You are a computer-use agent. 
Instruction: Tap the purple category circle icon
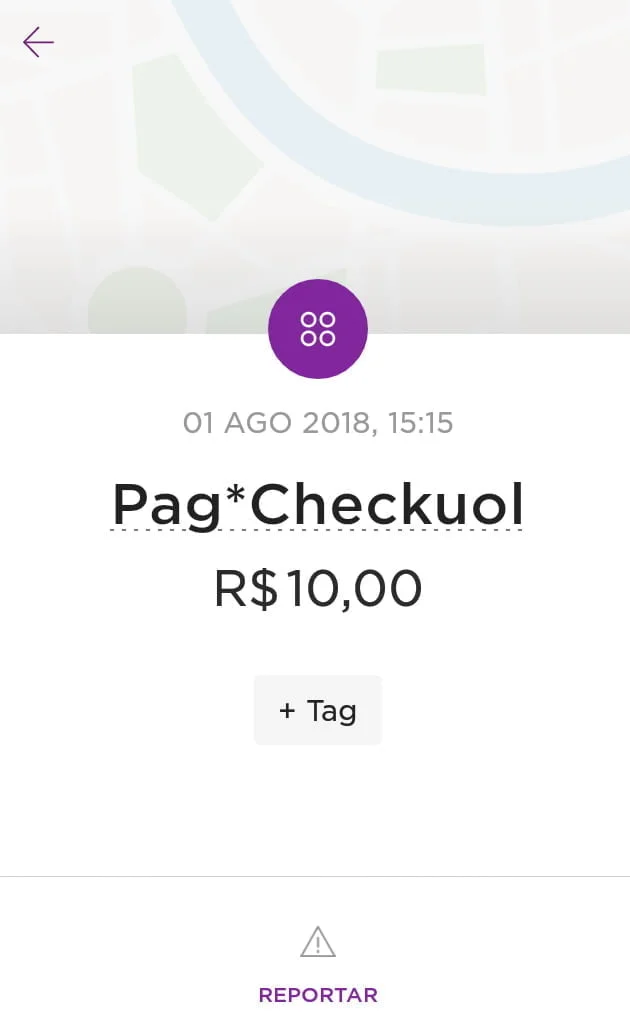coord(318,329)
